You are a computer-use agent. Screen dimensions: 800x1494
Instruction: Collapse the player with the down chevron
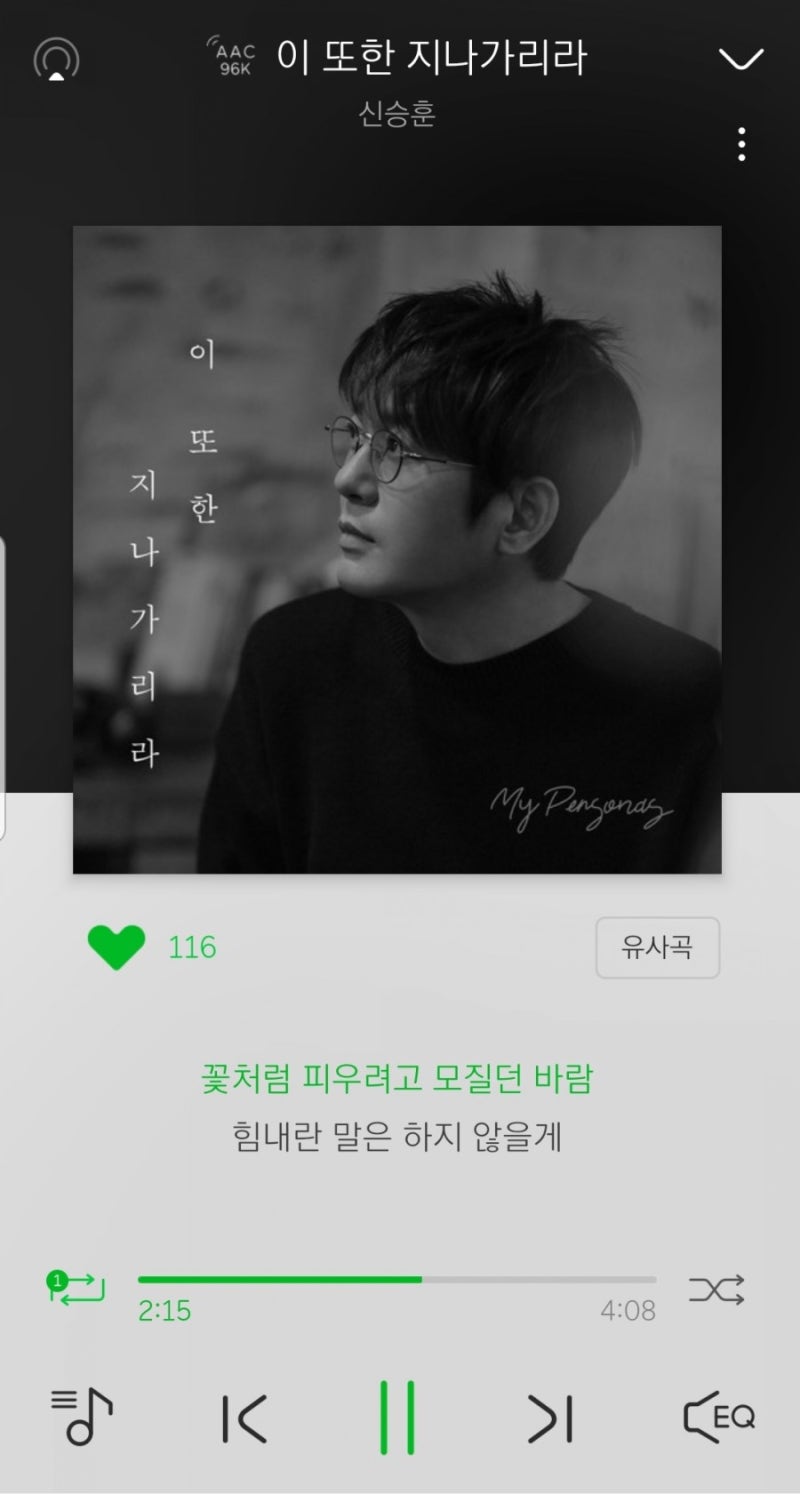[x=741, y=60]
